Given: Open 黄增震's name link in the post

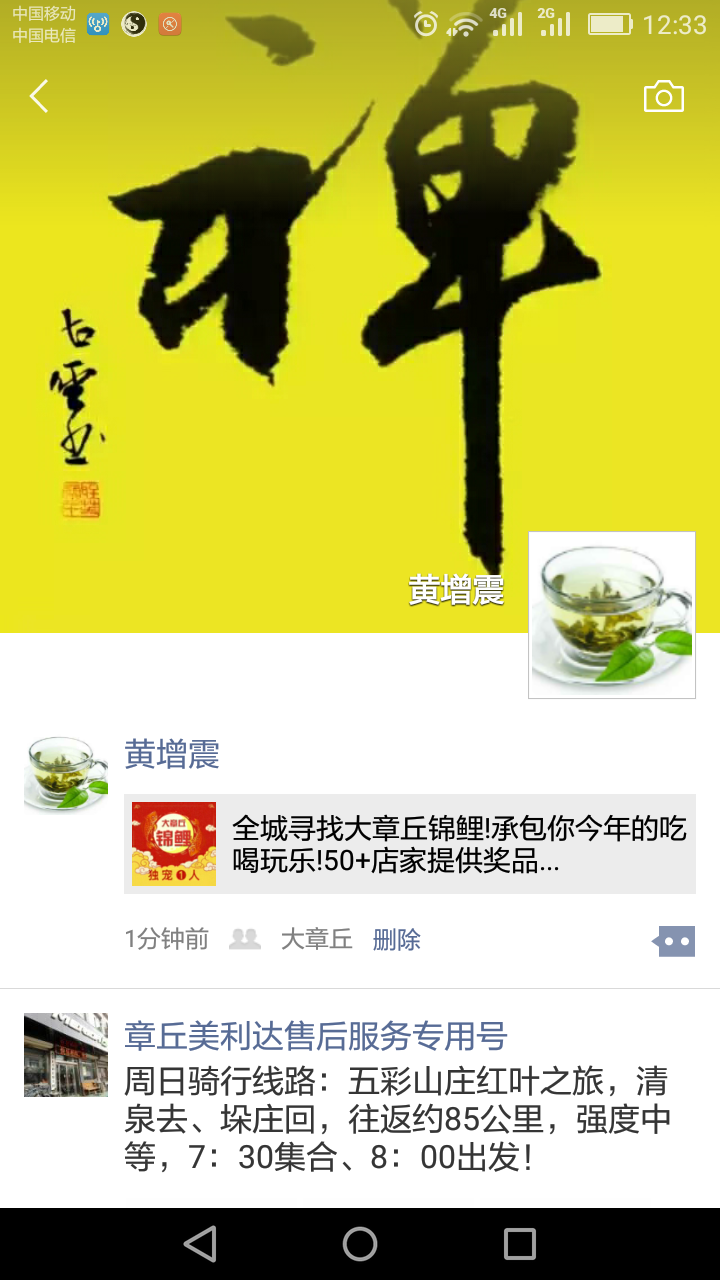Looking at the screenshot, I should click(x=172, y=754).
